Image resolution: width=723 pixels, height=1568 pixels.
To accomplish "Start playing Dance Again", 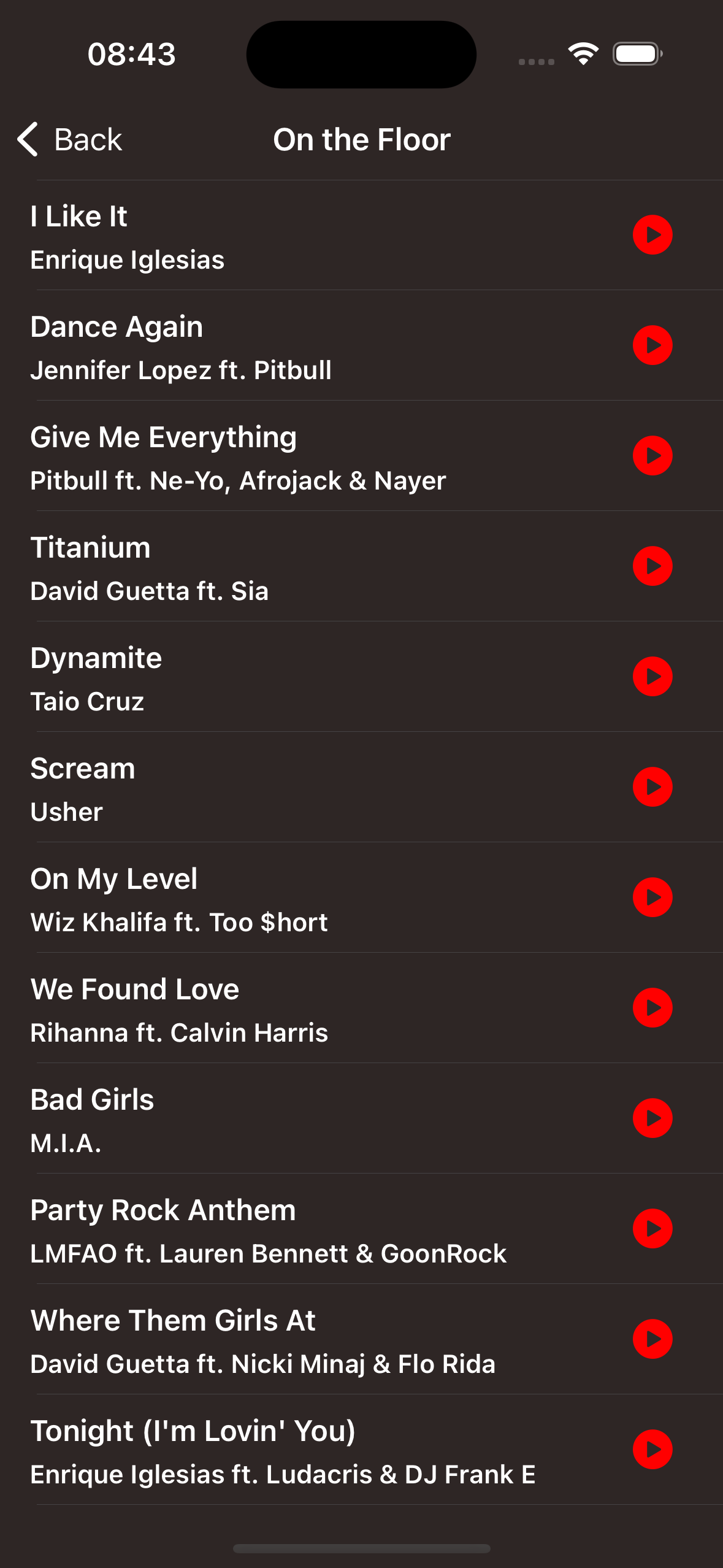I will tap(652, 345).
